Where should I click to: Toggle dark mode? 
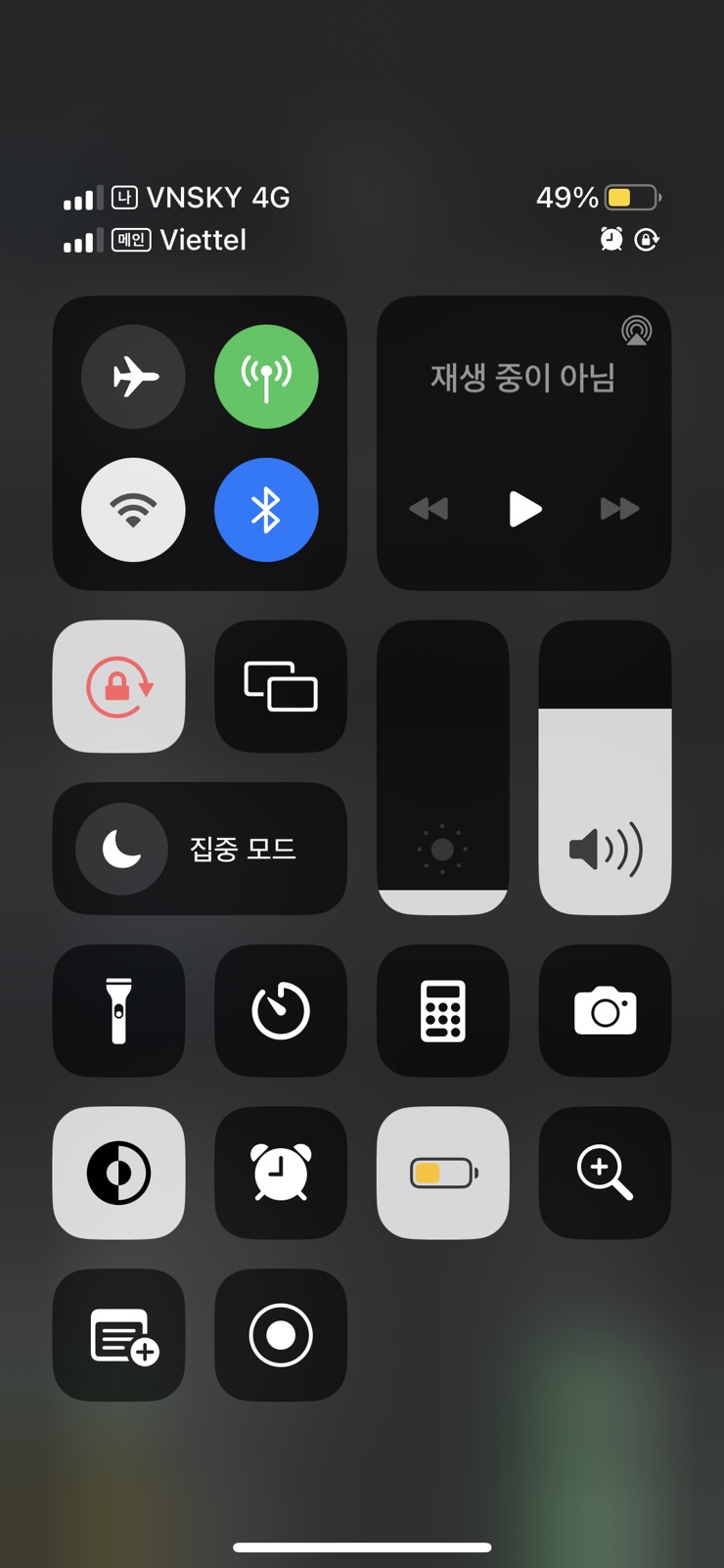click(118, 1173)
